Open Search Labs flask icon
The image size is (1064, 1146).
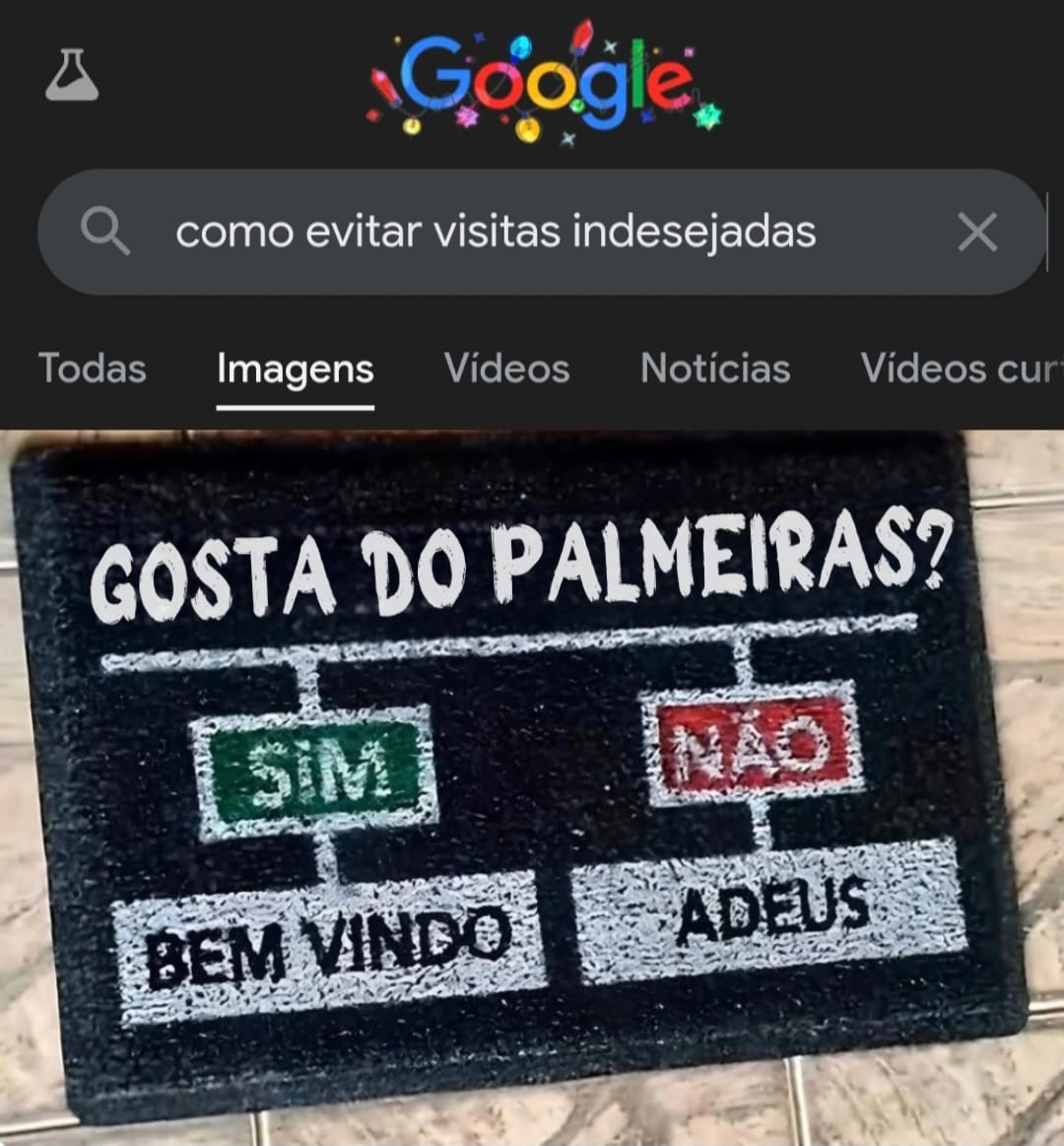tap(72, 76)
